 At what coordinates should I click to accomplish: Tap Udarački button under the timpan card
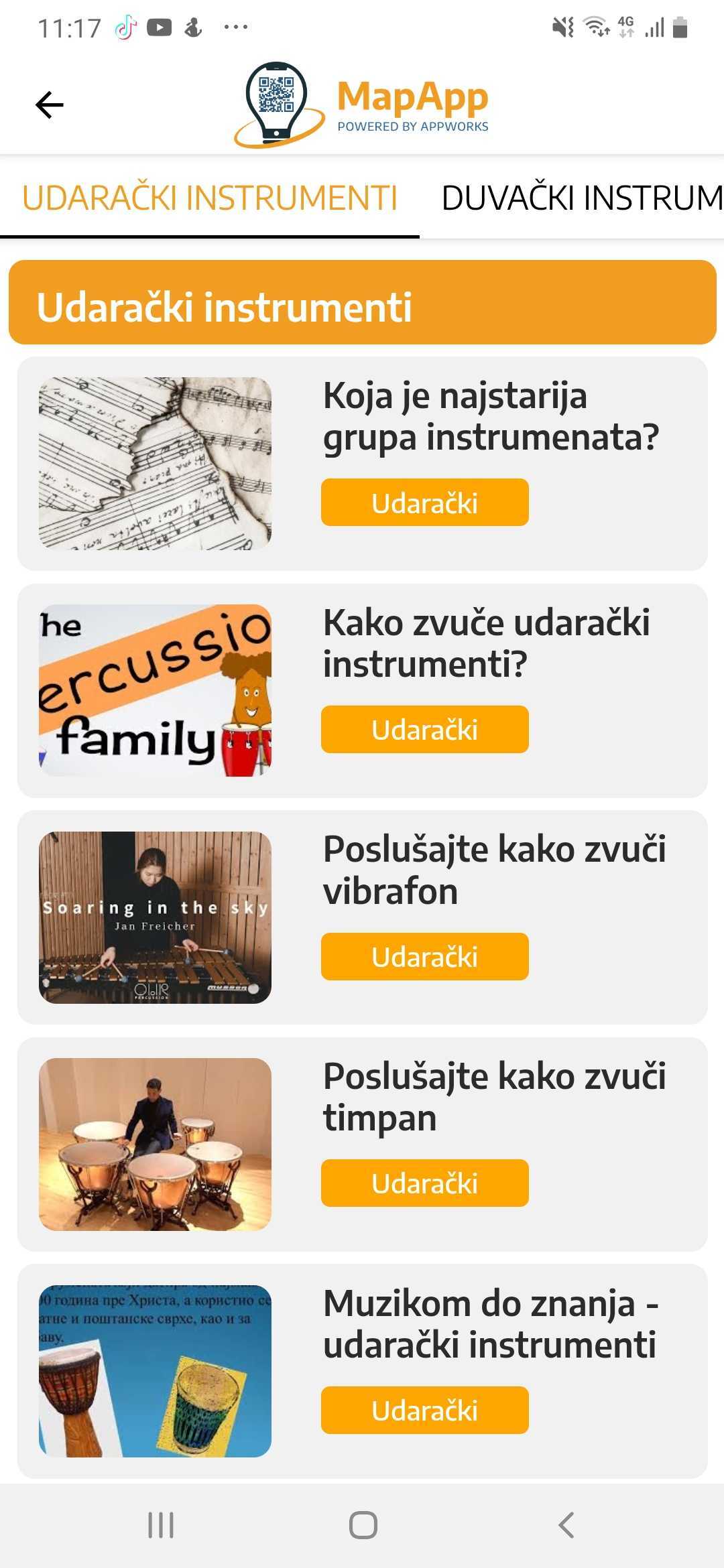point(424,1183)
